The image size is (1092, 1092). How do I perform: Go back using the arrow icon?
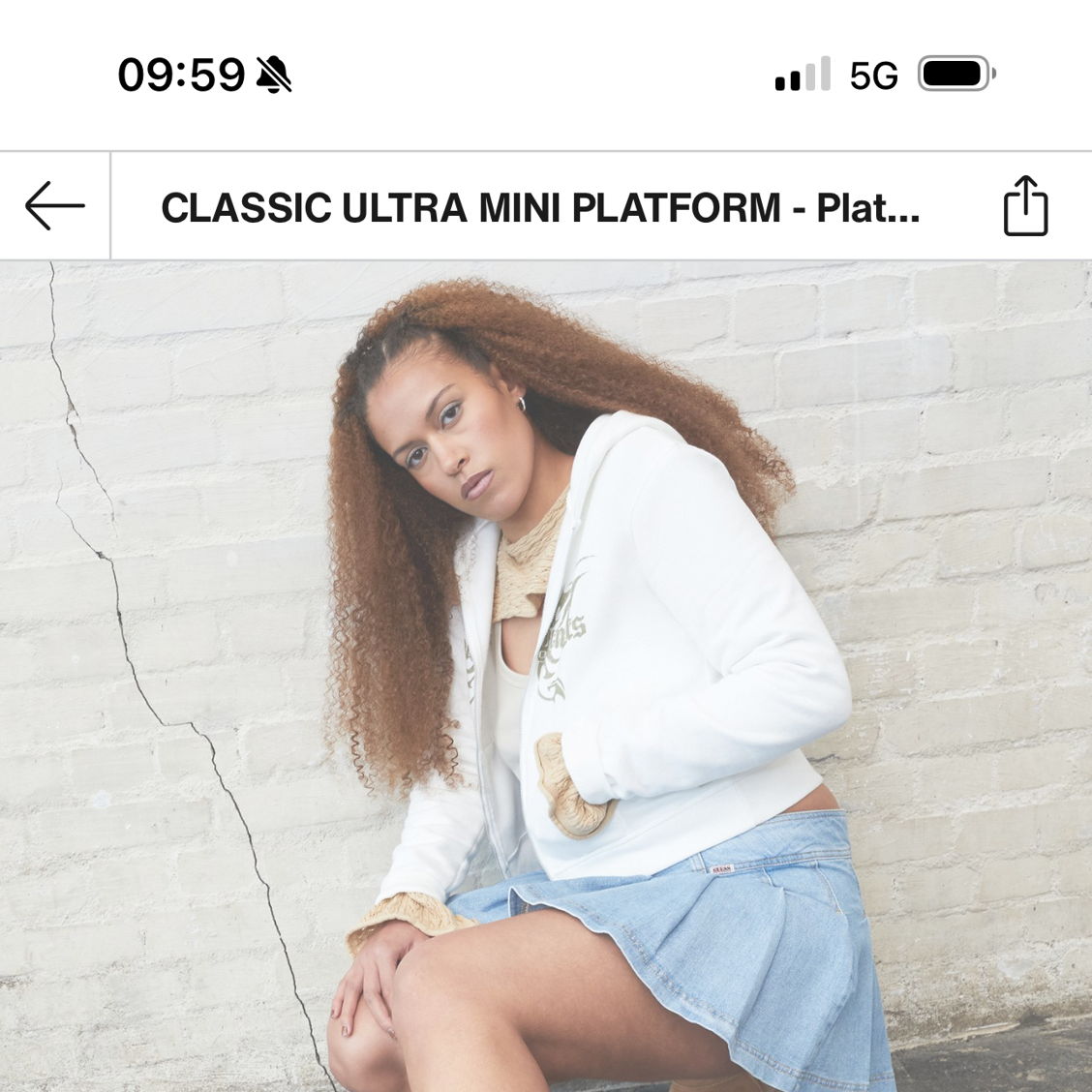[x=54, y=206]
